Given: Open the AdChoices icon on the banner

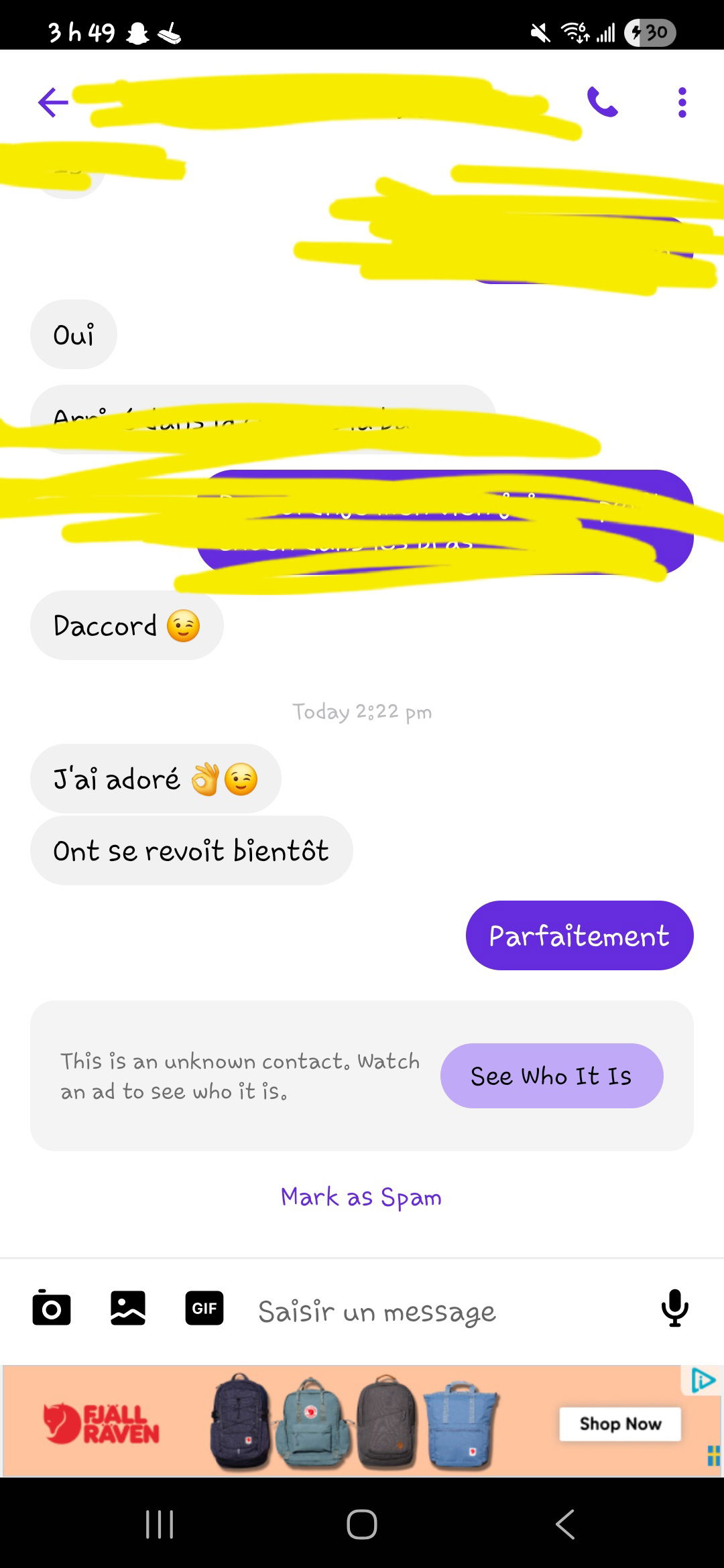Looking at the screenshot, I should pyautogui.click(x=702, y=1380).
